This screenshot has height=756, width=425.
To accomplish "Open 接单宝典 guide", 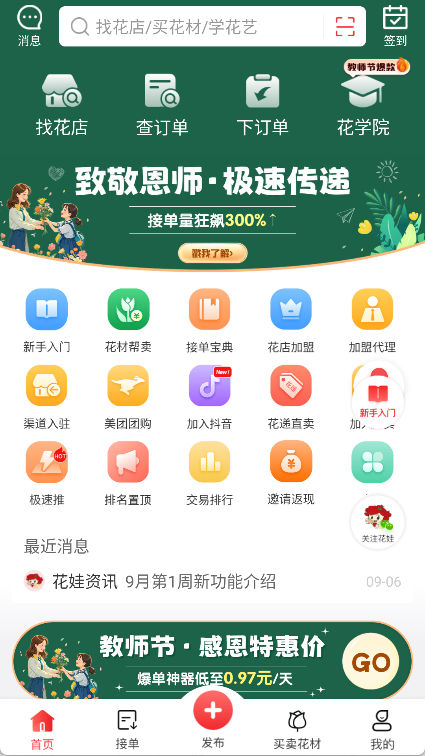I will (x=209, y=320).
